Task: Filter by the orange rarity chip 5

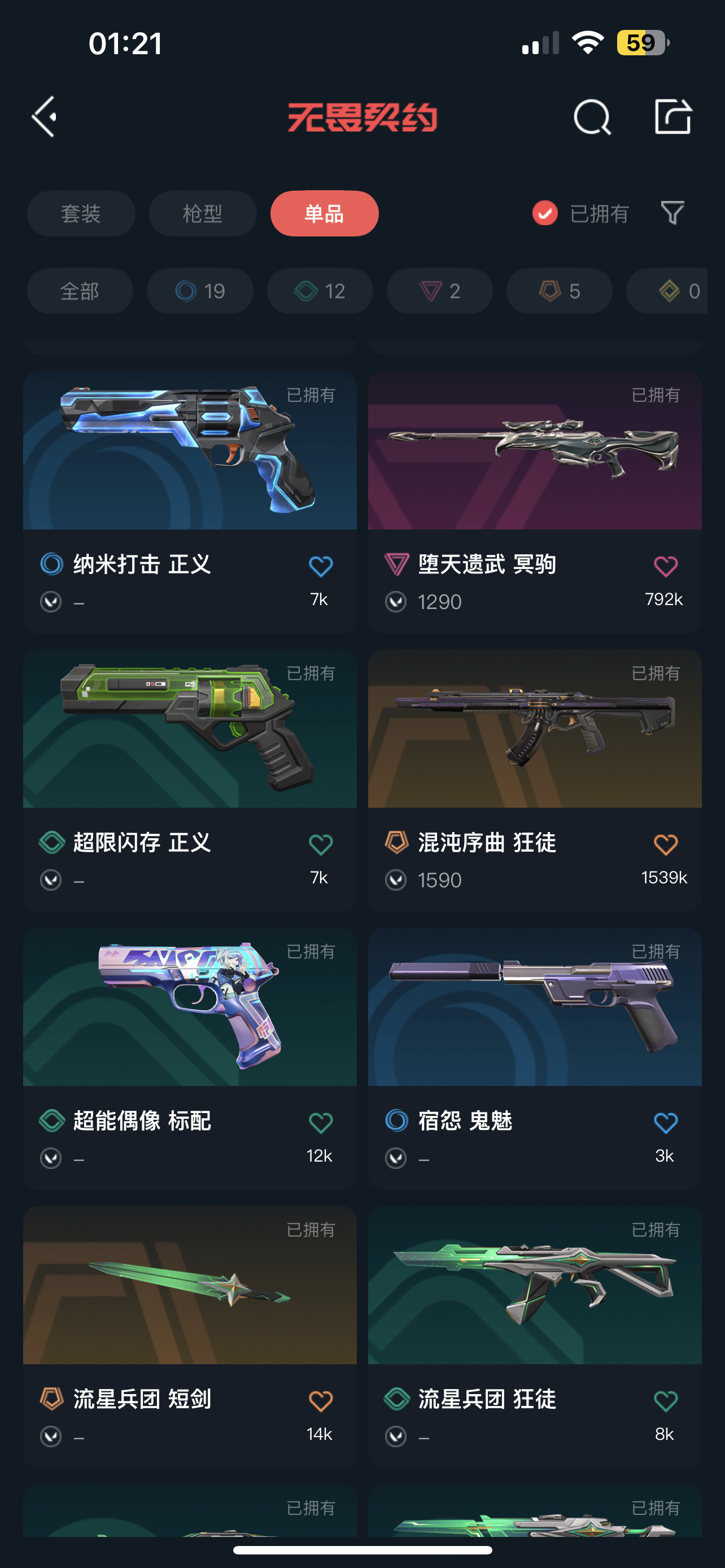Action: pos(559,291)
